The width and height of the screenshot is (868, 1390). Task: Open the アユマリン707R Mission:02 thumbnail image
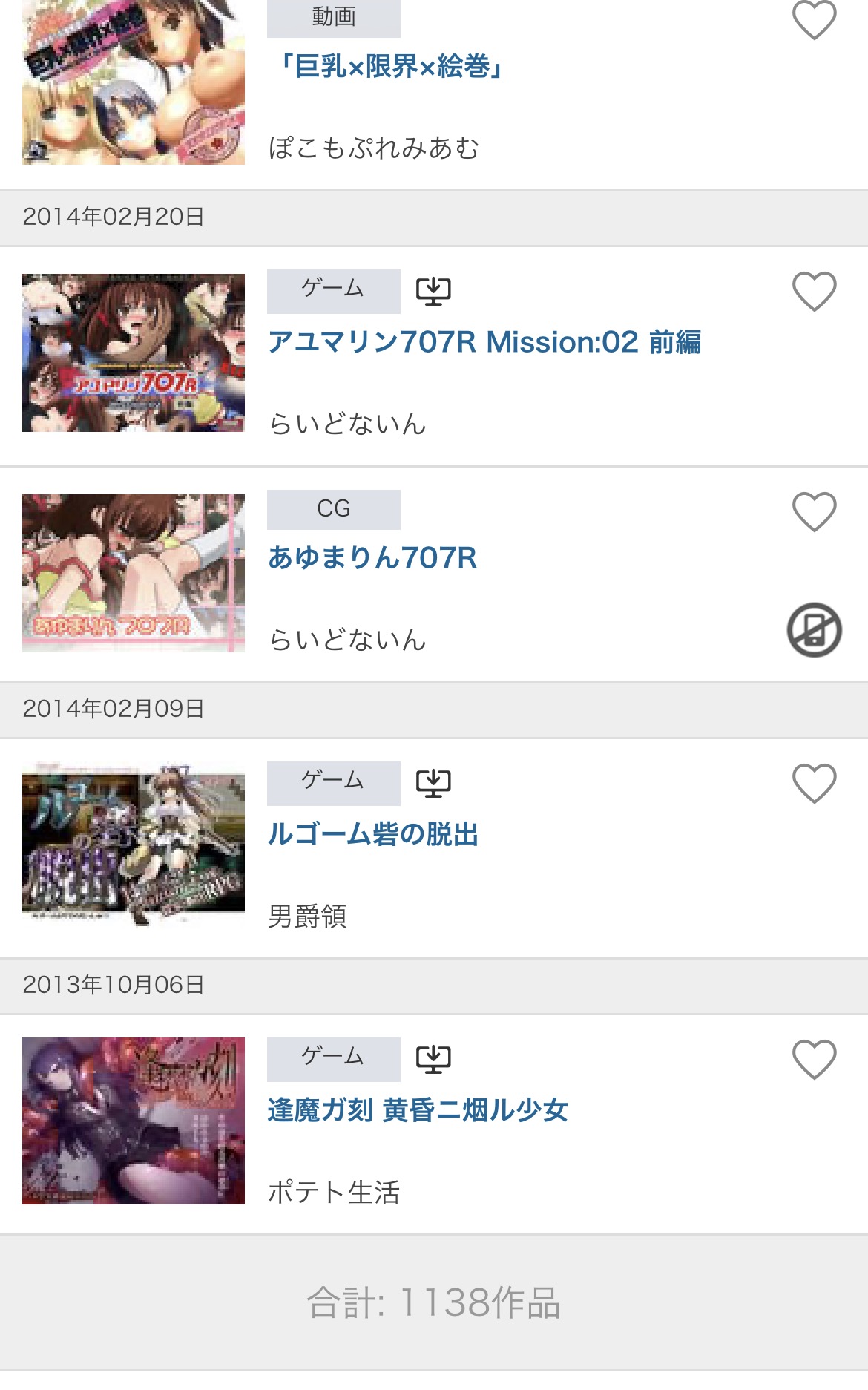pos(134,353)
